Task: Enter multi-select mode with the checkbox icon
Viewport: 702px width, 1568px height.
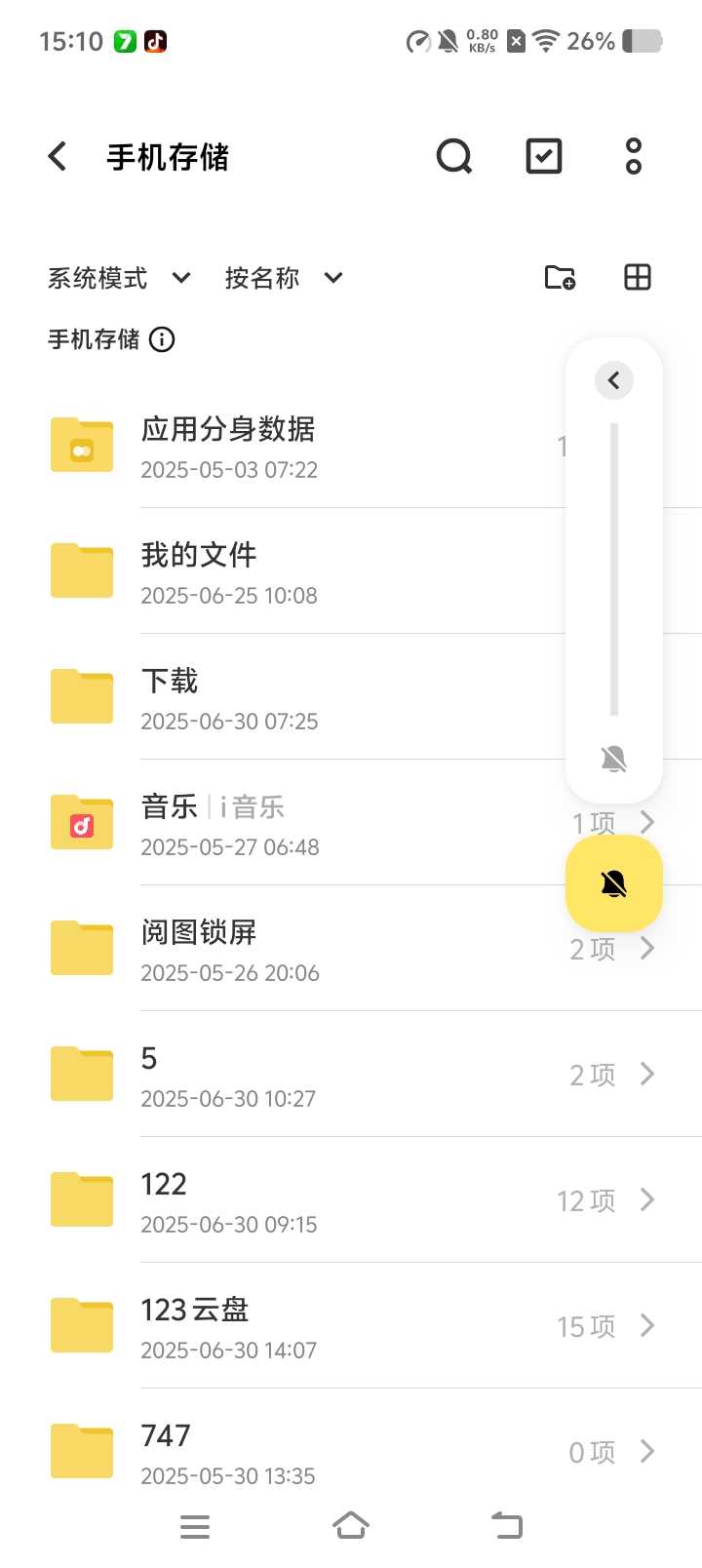Action: click(544, 156)
